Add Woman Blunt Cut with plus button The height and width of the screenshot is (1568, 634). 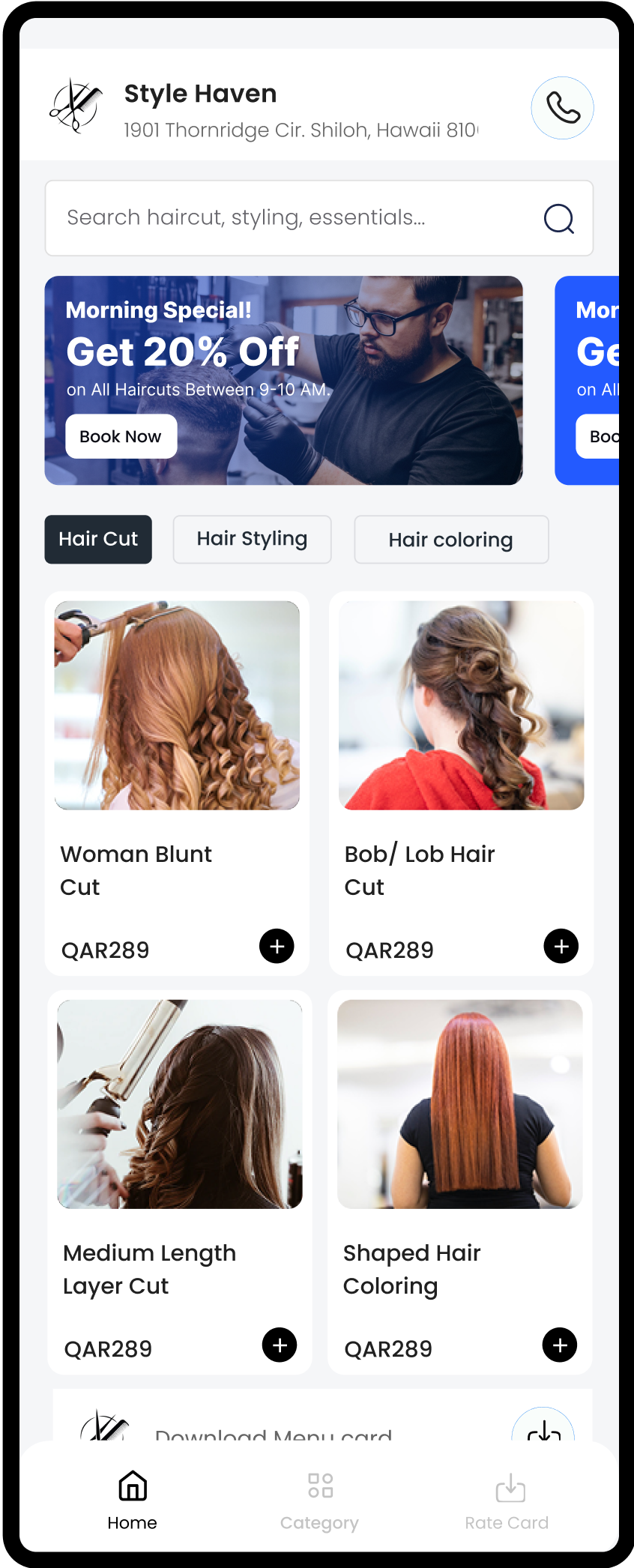277,946
